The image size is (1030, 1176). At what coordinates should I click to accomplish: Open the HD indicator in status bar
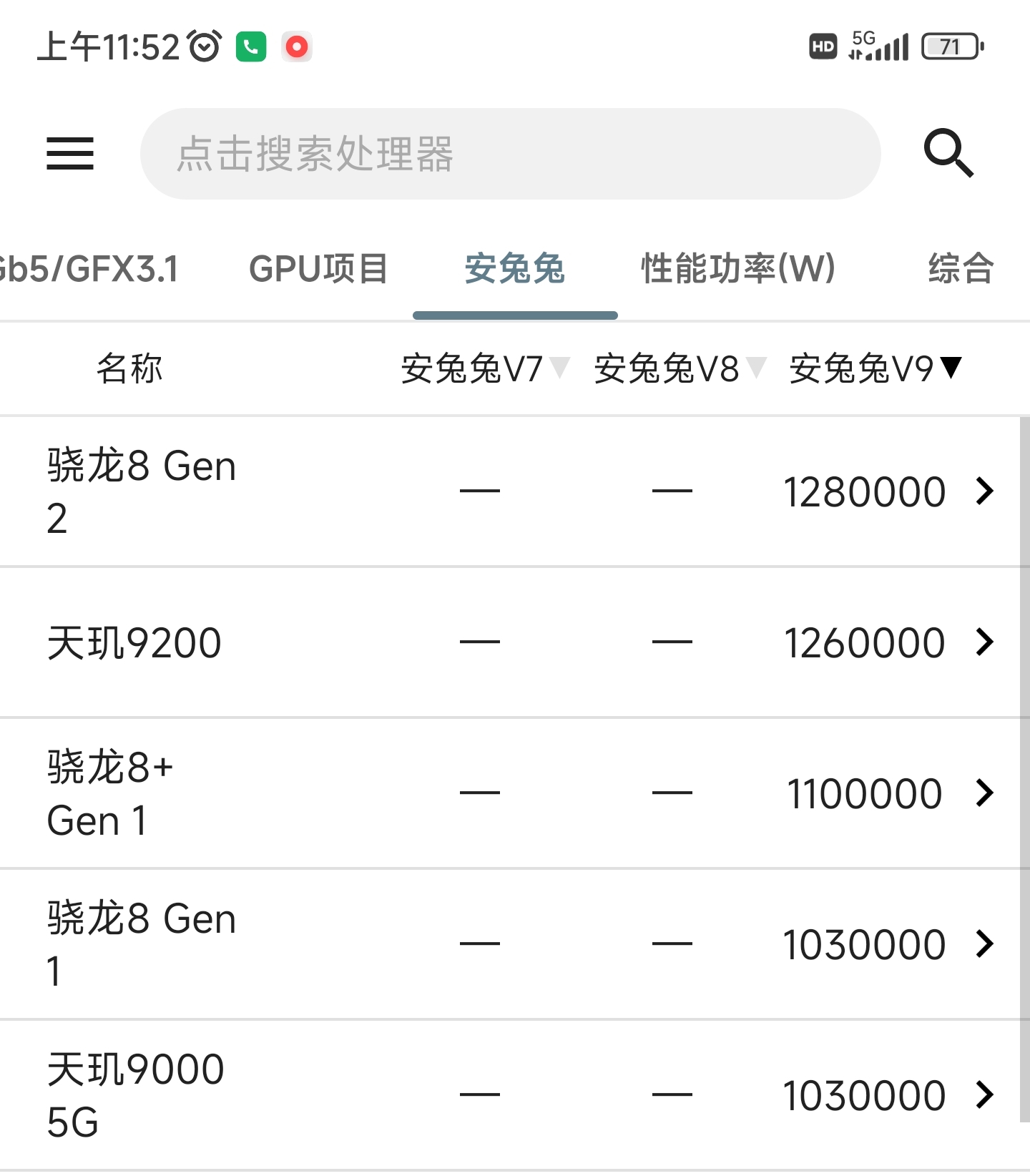click(x=823, y=46)
